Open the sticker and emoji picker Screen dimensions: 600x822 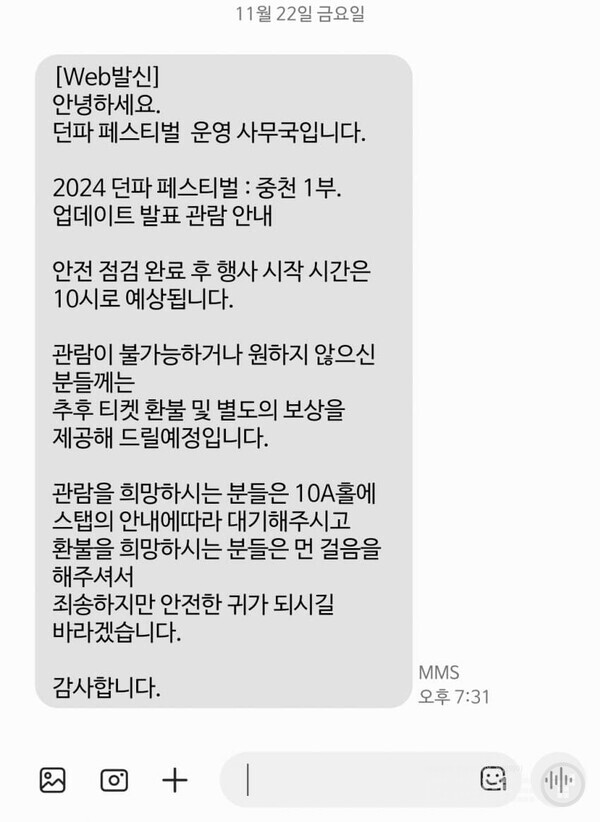492,778
